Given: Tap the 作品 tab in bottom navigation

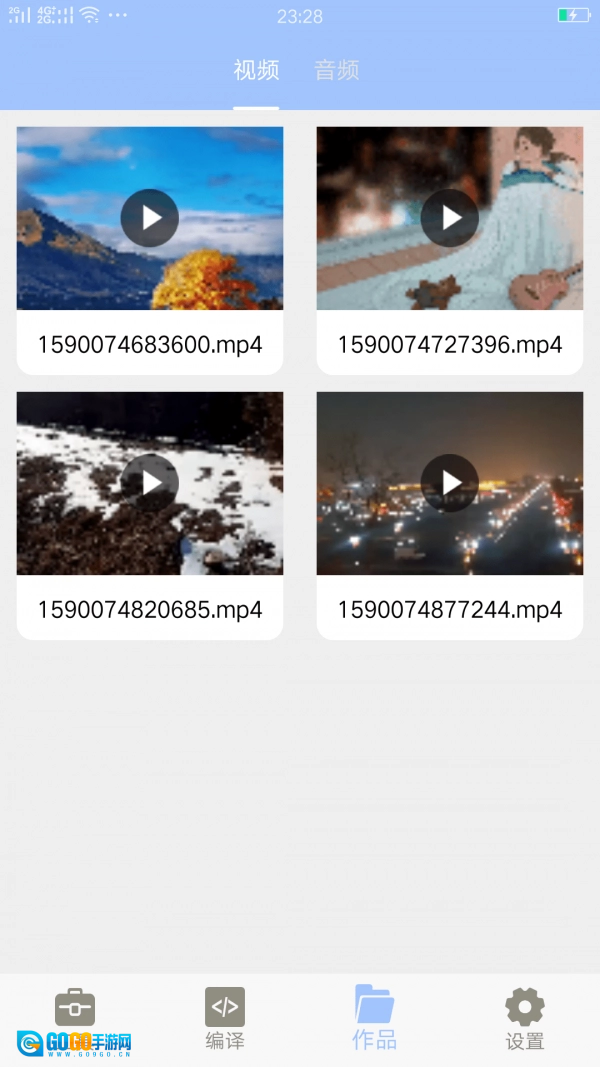Looking at the screenshot, I should click(374, 1018).
